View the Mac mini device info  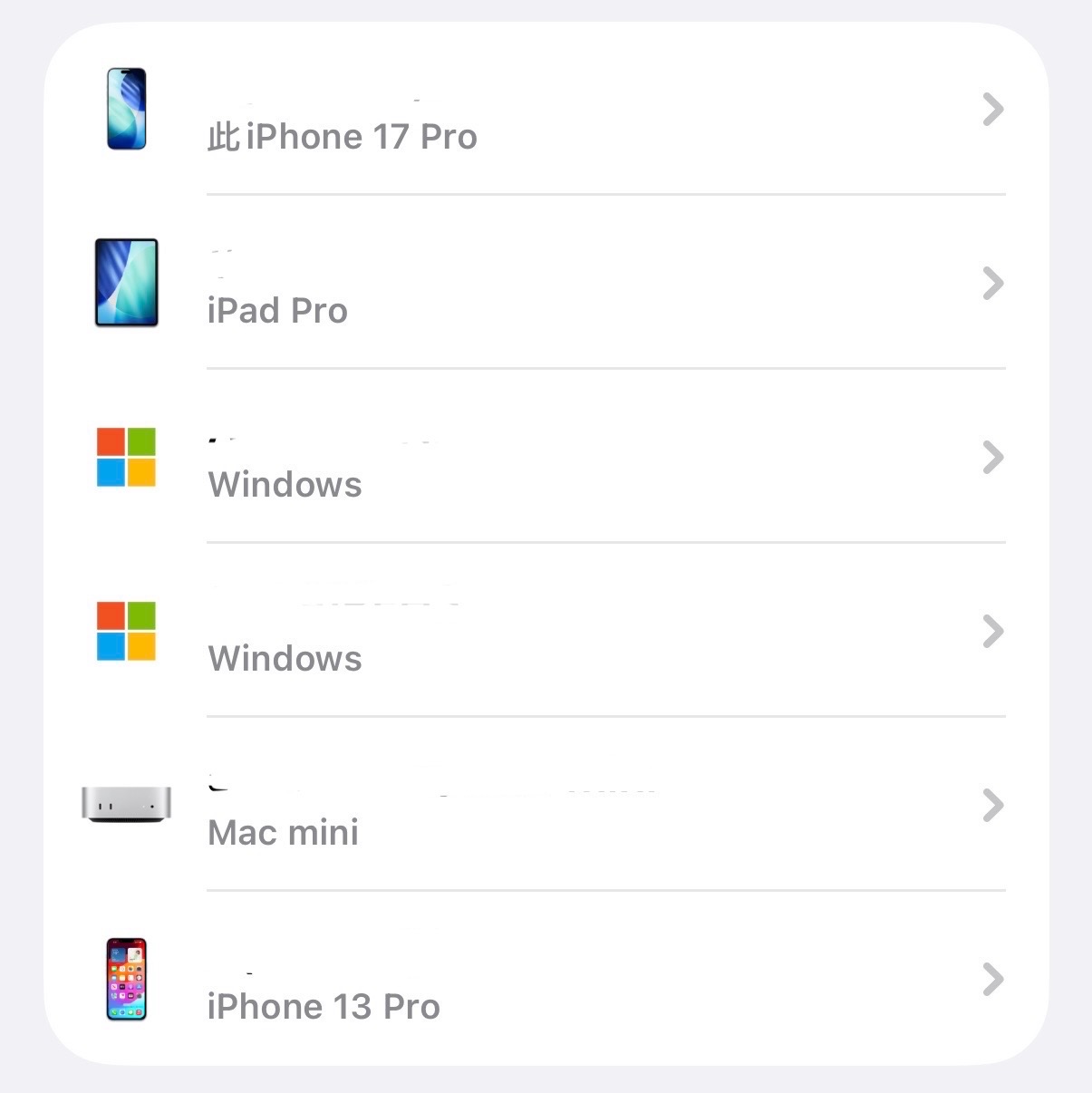pyautogui.click(x=544, y=807)
